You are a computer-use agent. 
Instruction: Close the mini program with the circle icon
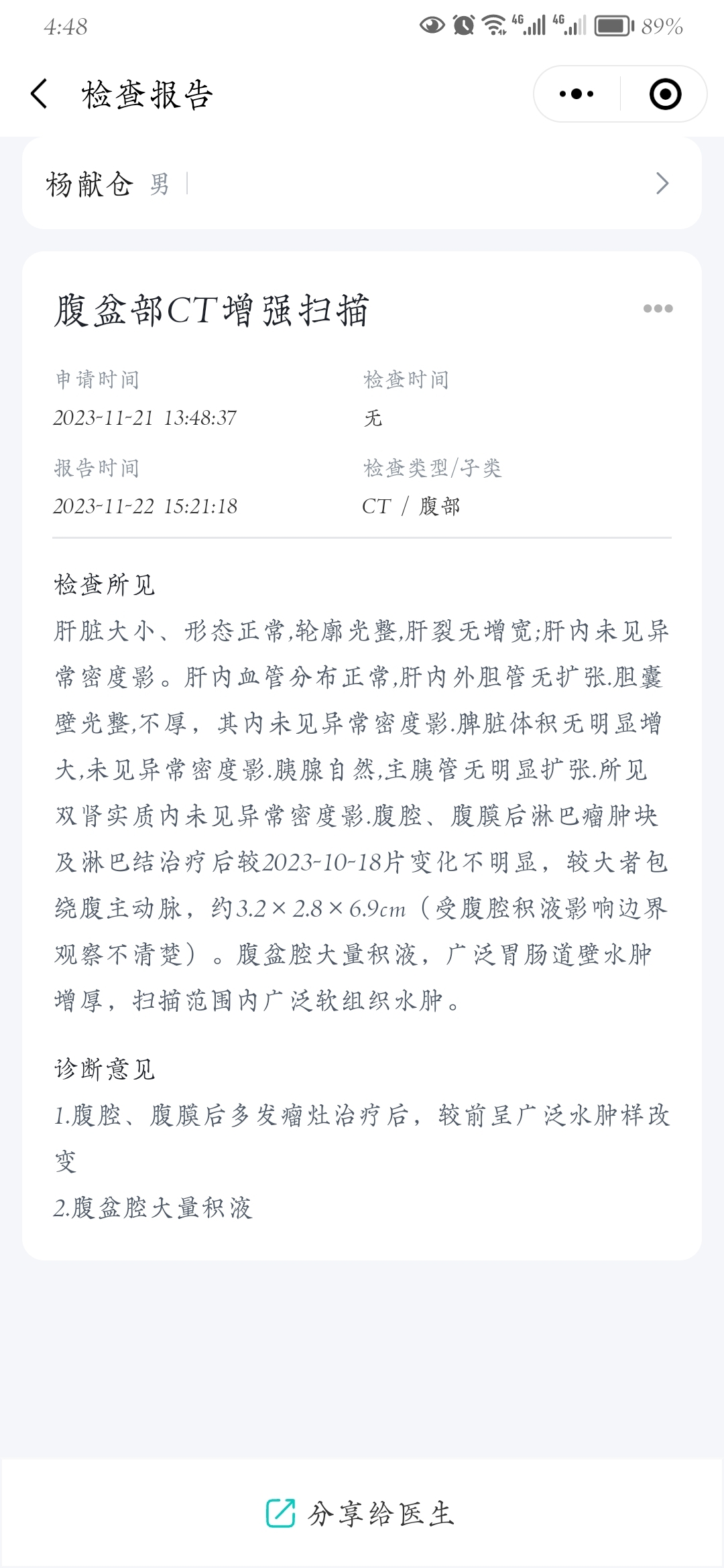665,94
